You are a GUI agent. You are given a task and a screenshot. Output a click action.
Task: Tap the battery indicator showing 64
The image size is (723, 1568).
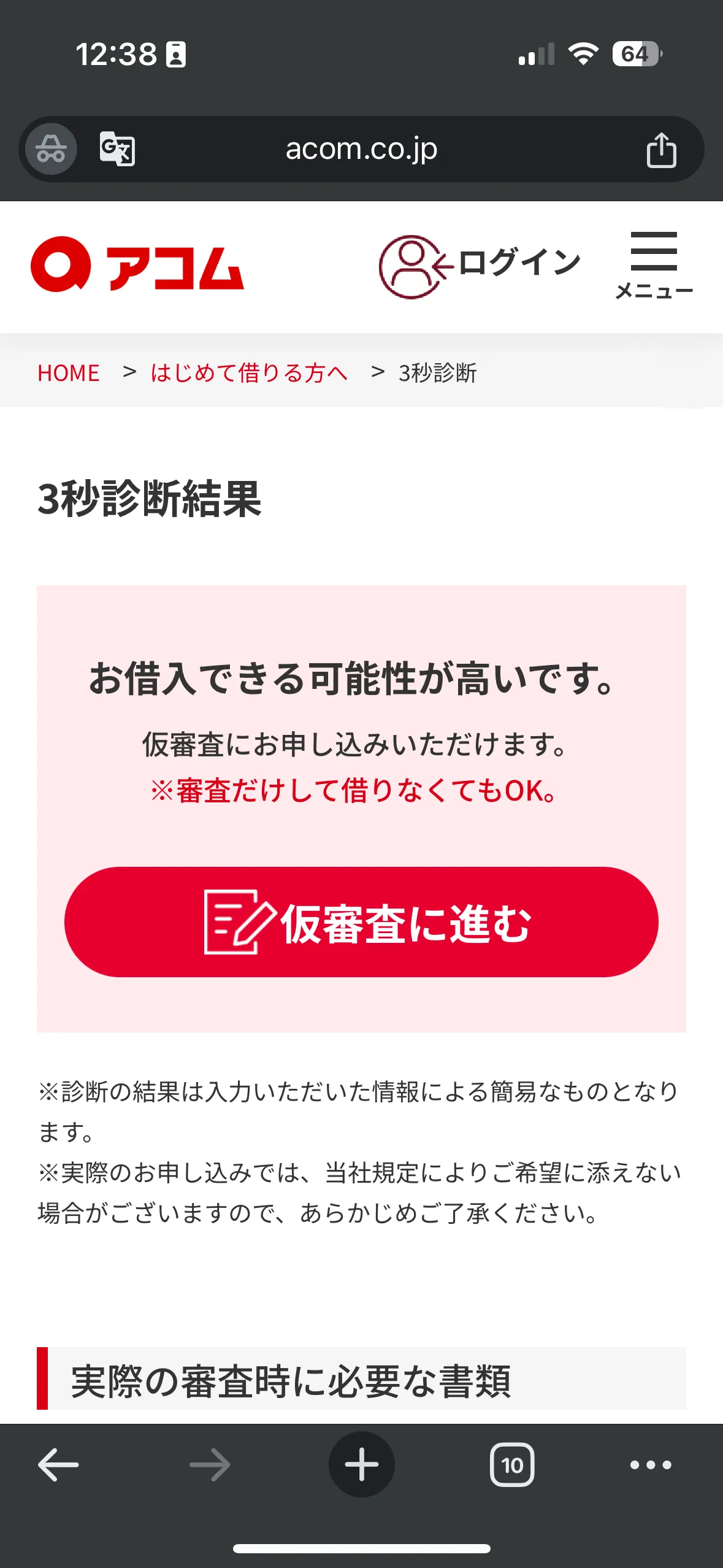click(635, 54)
